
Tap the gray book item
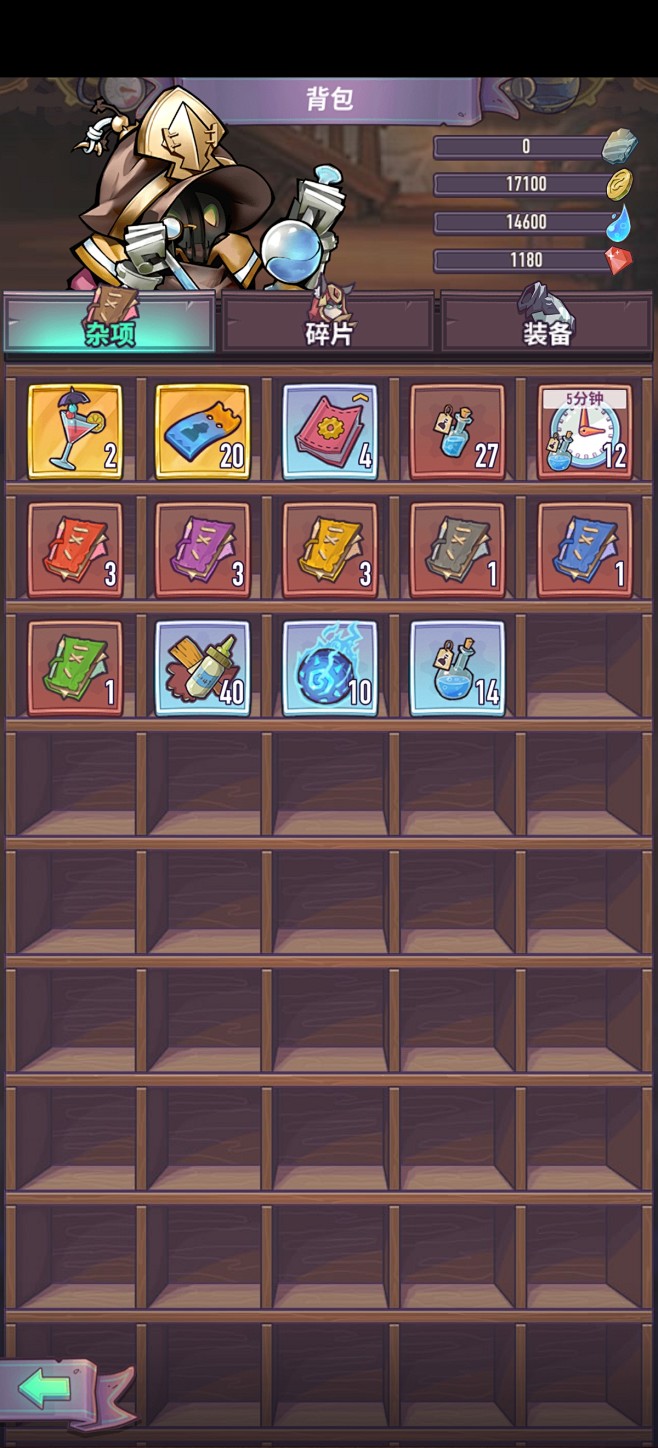458,550
